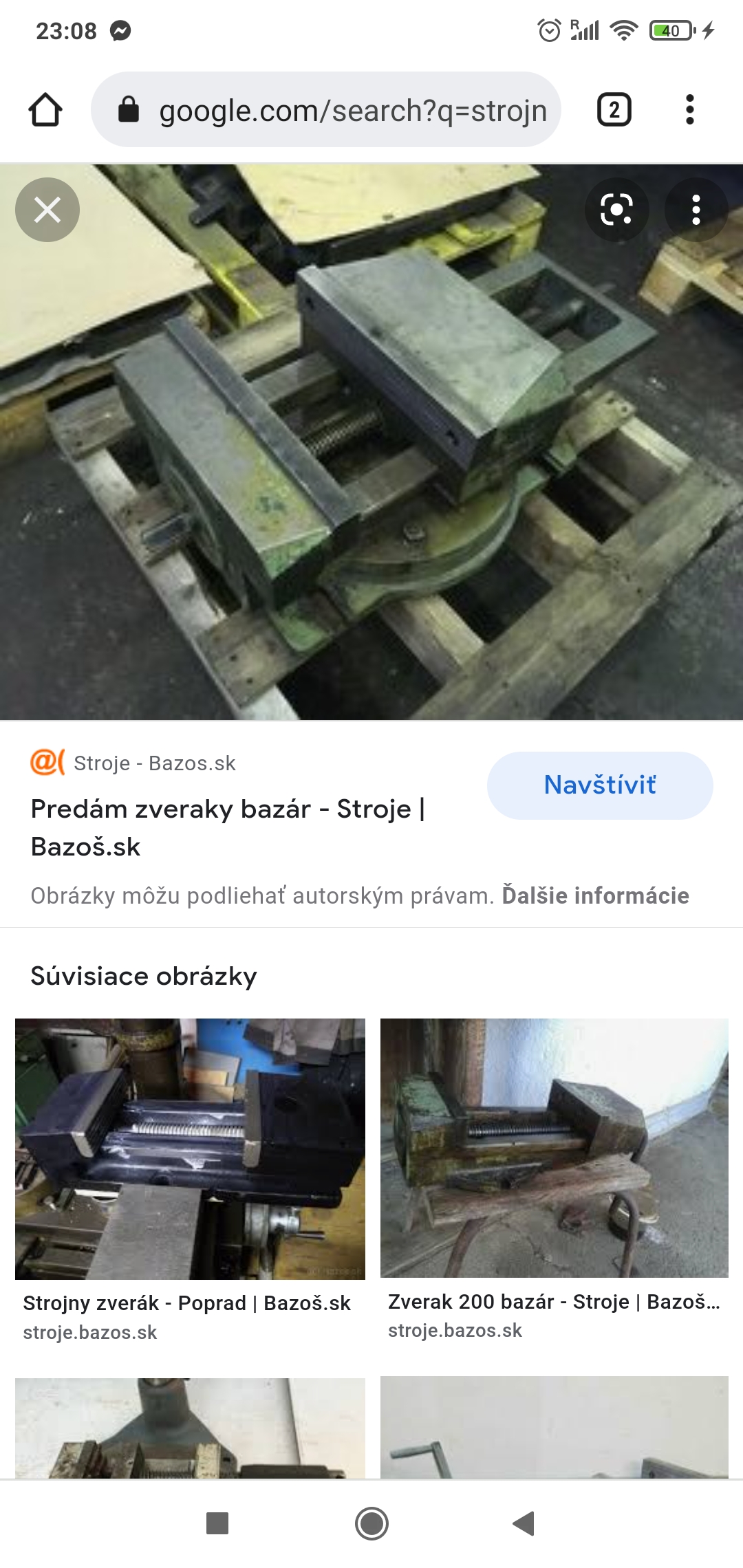Tap the Navštíviť button
Image resolution: width=743 pixels, height=1568 pixels.
[x=600, y=785]
